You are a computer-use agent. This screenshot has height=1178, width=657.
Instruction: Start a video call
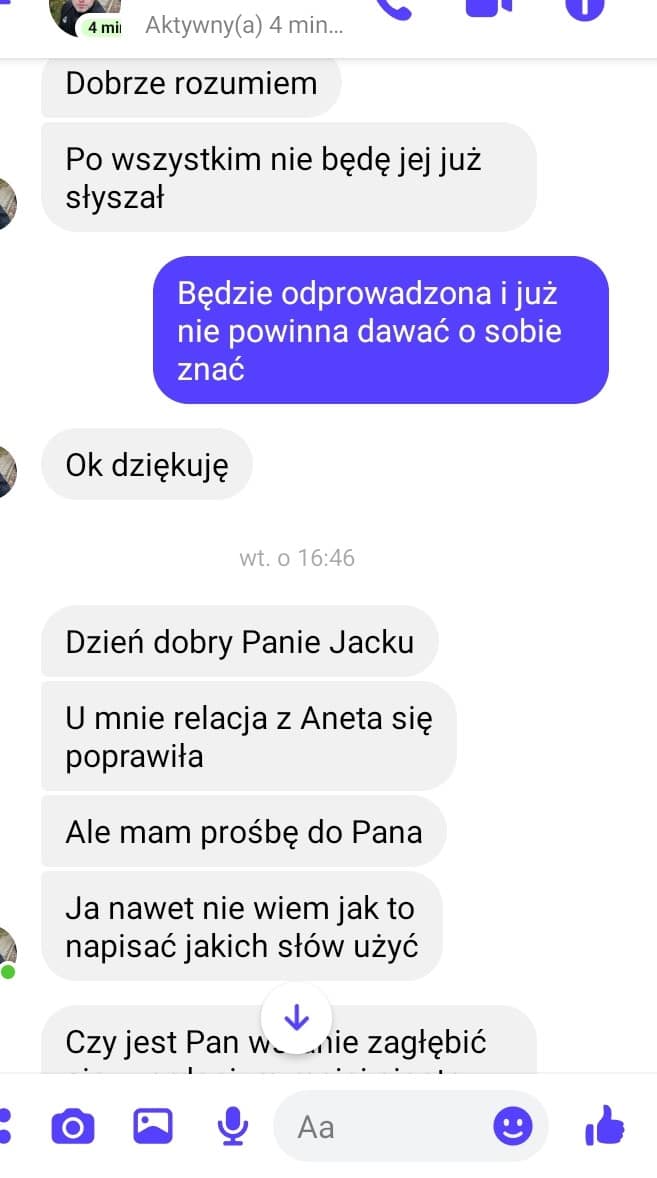(x=490, y=8)
